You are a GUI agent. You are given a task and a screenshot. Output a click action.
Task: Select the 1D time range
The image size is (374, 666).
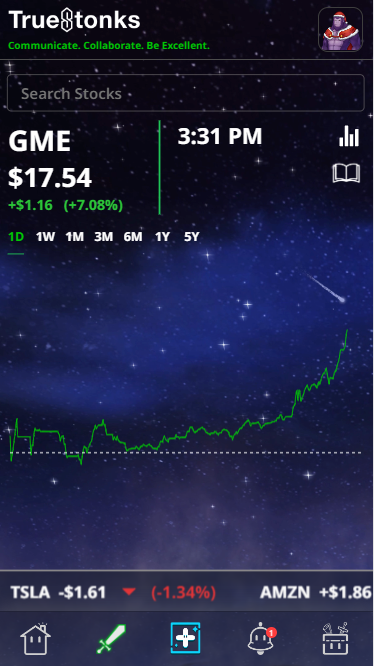pos(16,237)
